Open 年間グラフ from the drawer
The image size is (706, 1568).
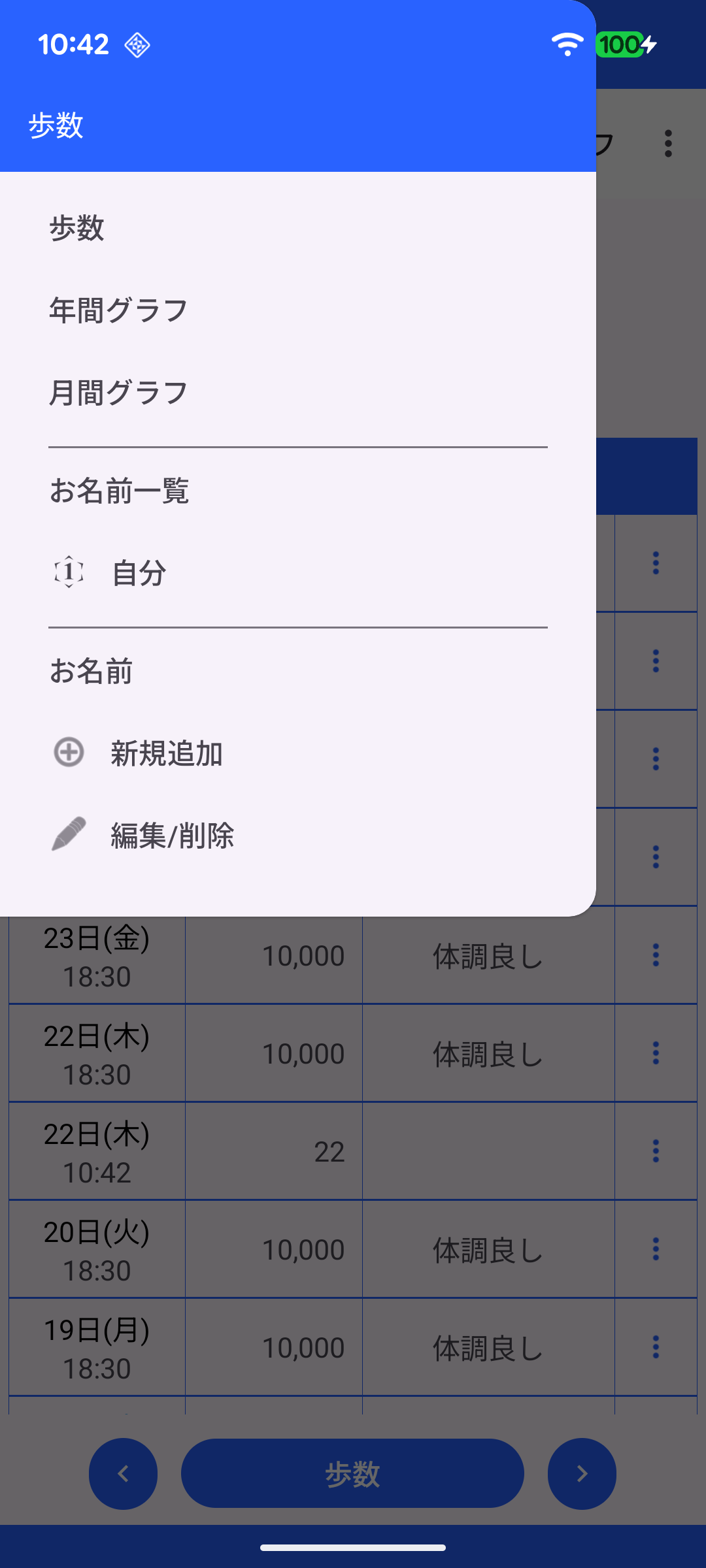click(x=118, y=310)
